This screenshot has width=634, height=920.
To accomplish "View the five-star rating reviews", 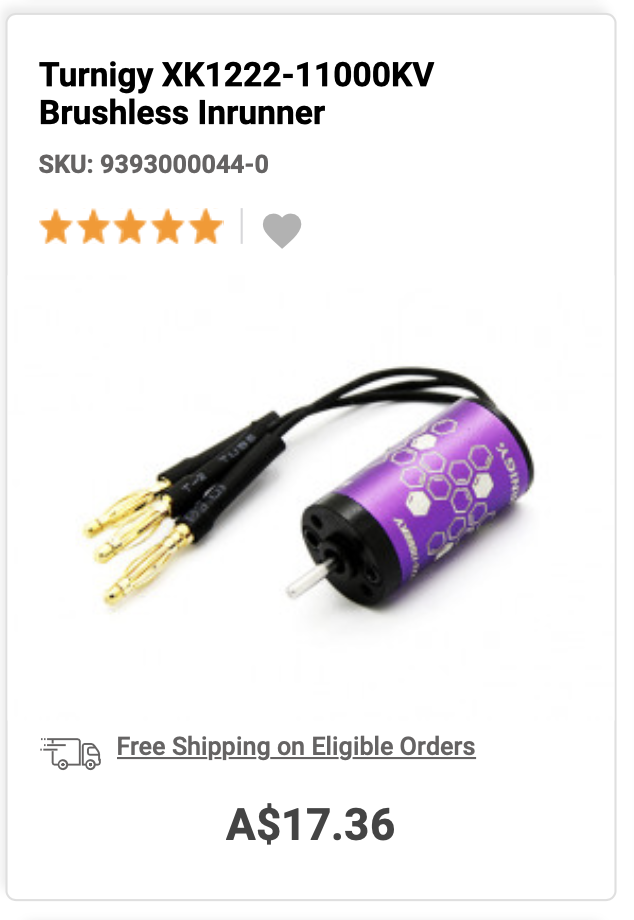I will point(131,228).
